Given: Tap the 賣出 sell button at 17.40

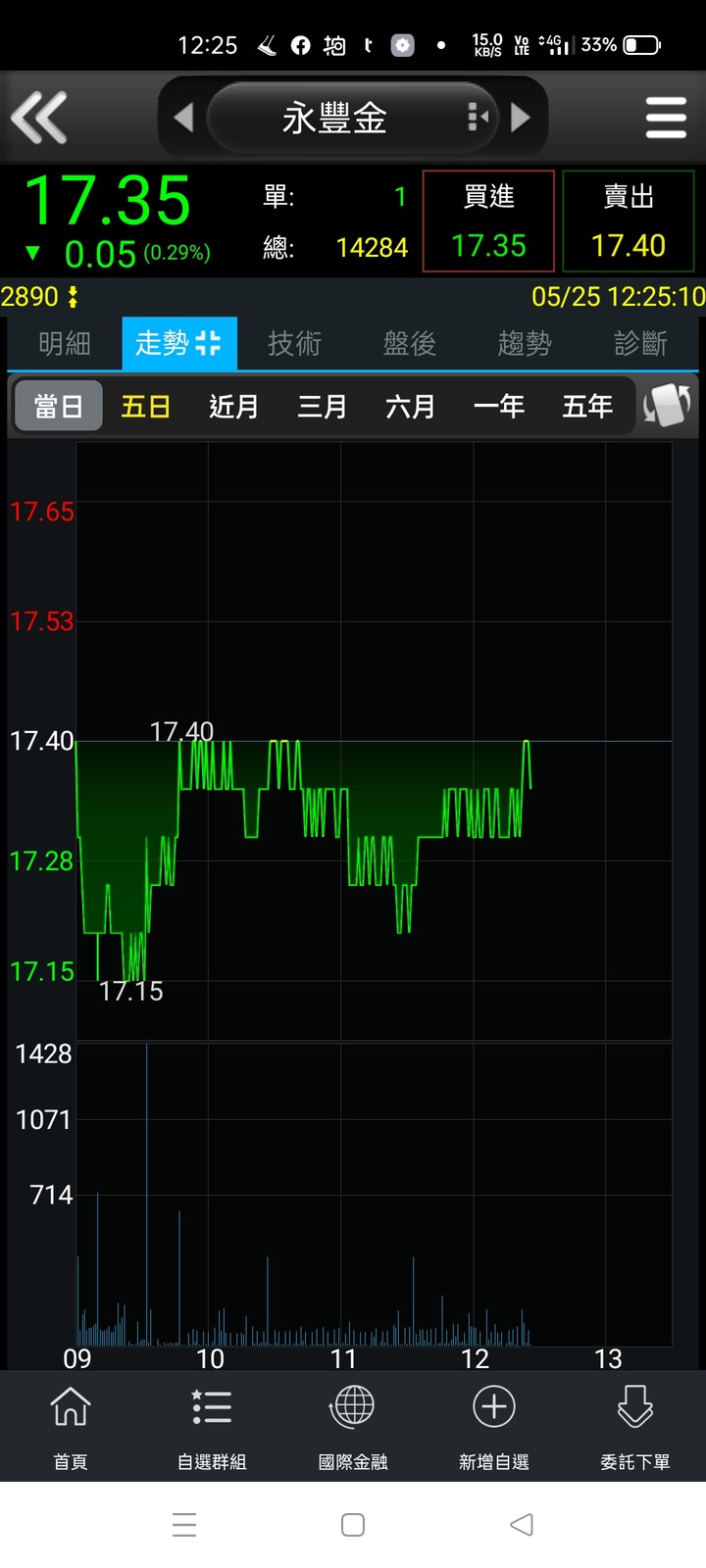Looking at the screenshot, I should point(629,221).
